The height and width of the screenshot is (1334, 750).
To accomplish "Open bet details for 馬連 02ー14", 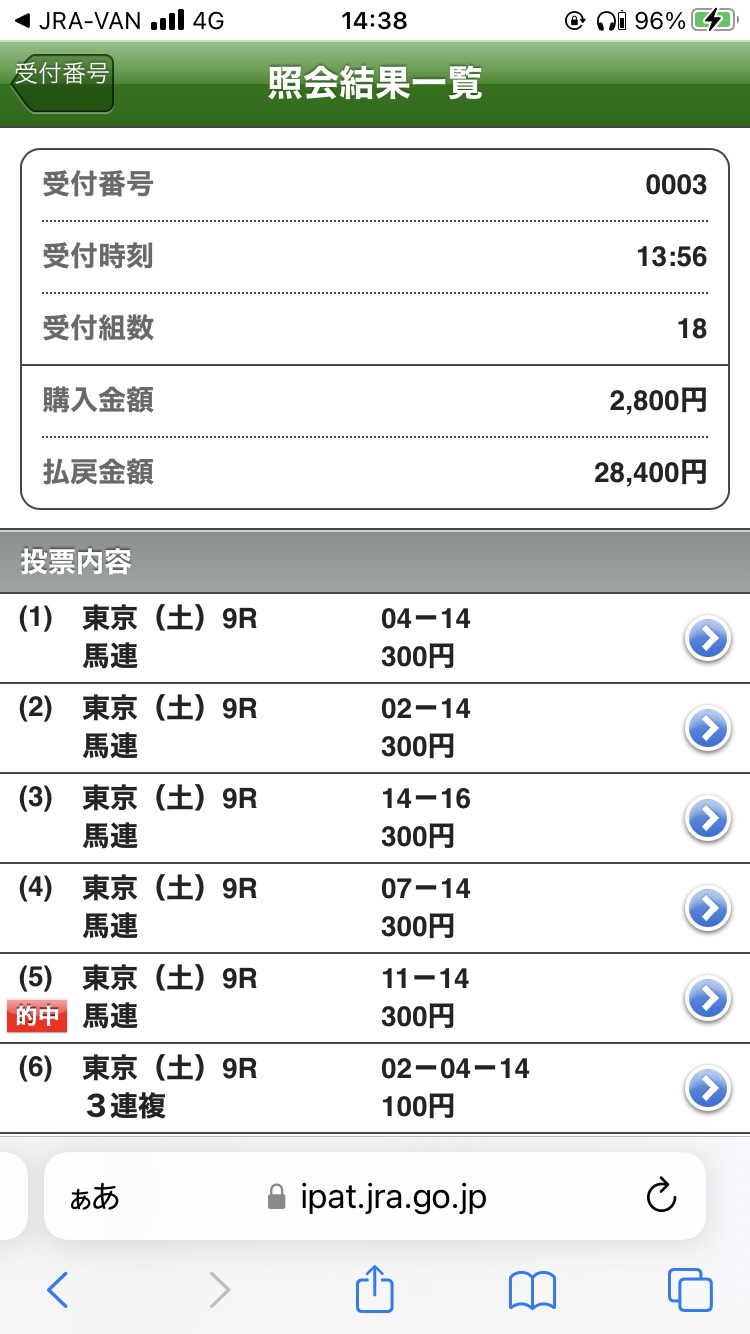I will click(708, 729).
